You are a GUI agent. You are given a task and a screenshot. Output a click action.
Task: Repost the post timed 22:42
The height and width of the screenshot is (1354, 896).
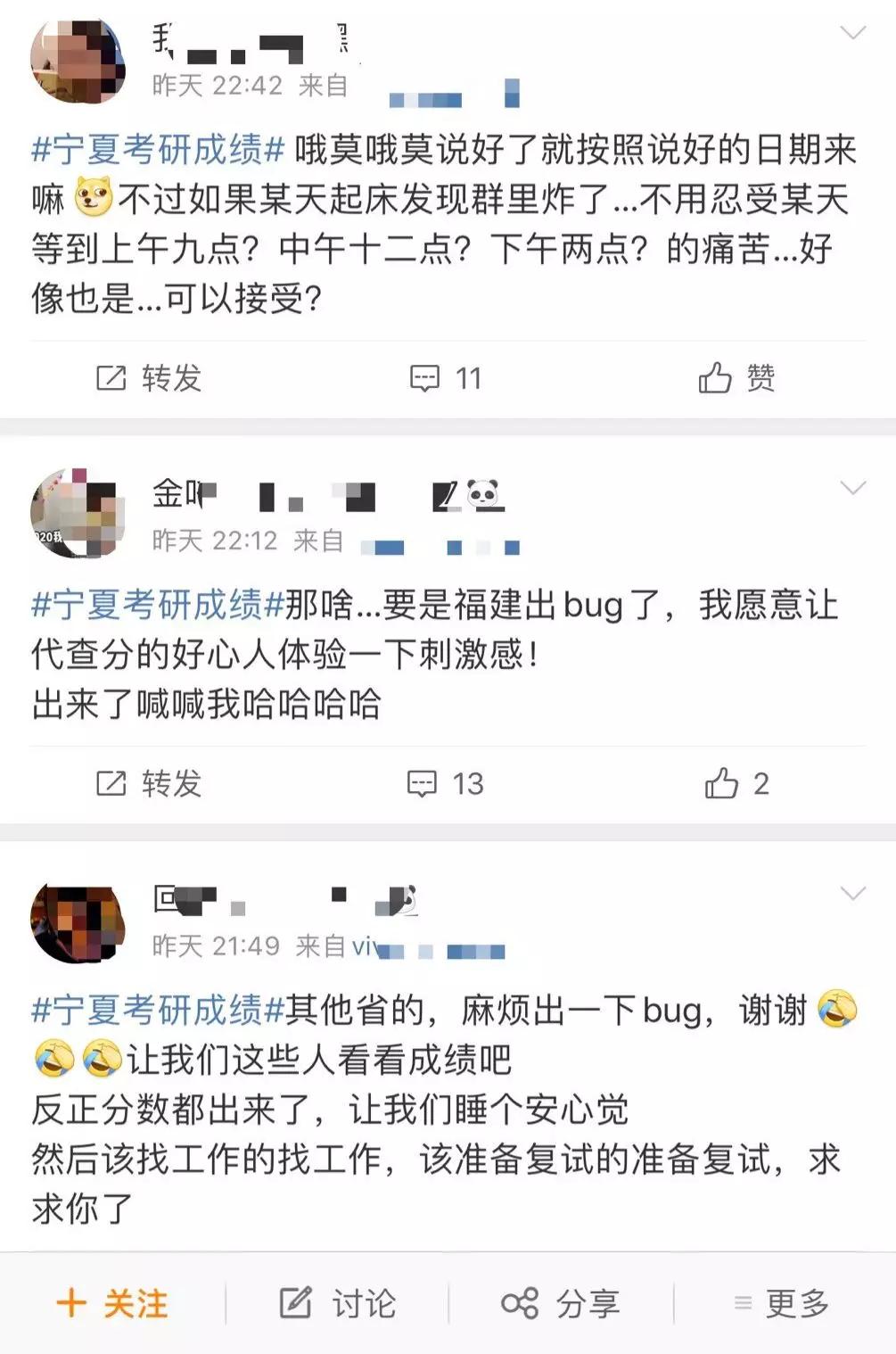tap(149, 378)
